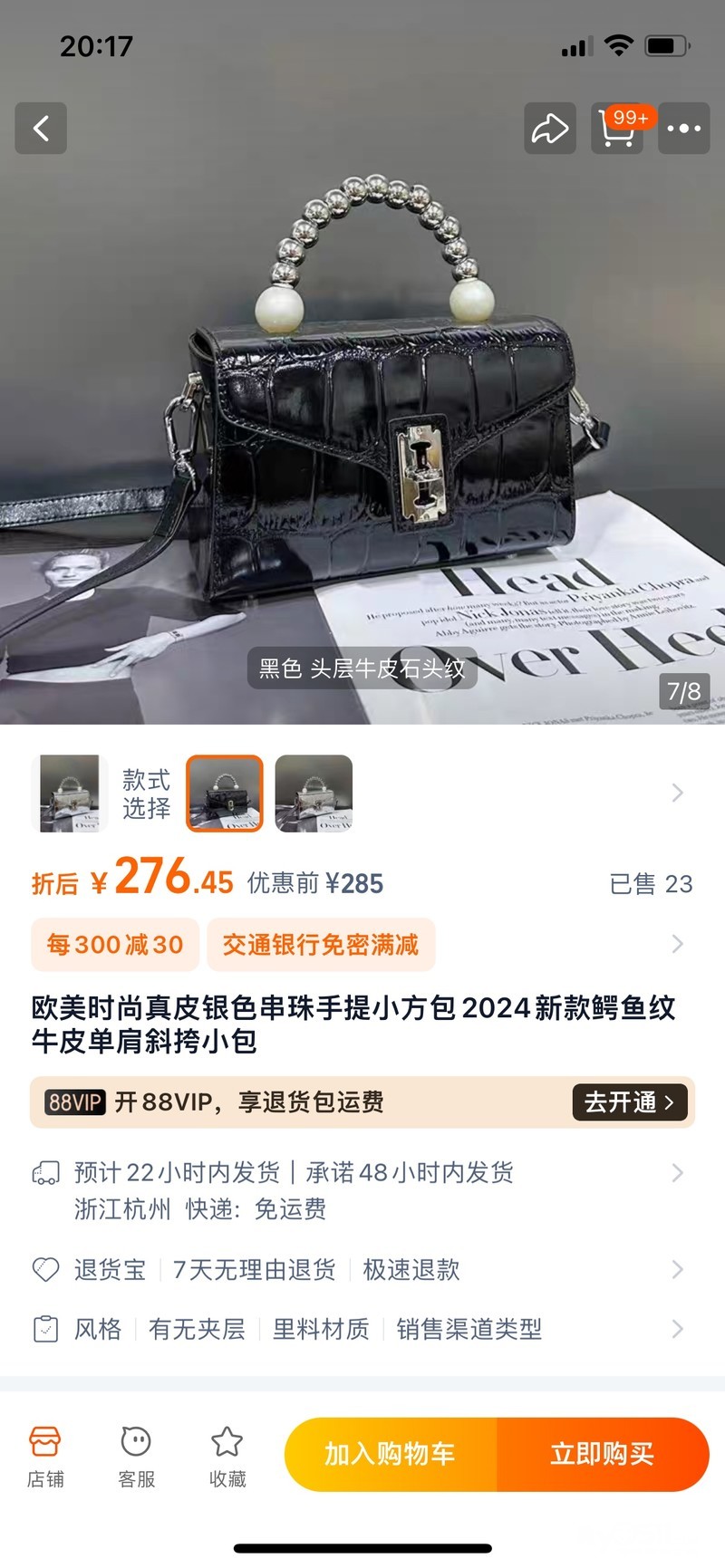
Task: Tap 去开通 to activate 88VIP
Action: pyautogui.click(x=629, y=1102)
